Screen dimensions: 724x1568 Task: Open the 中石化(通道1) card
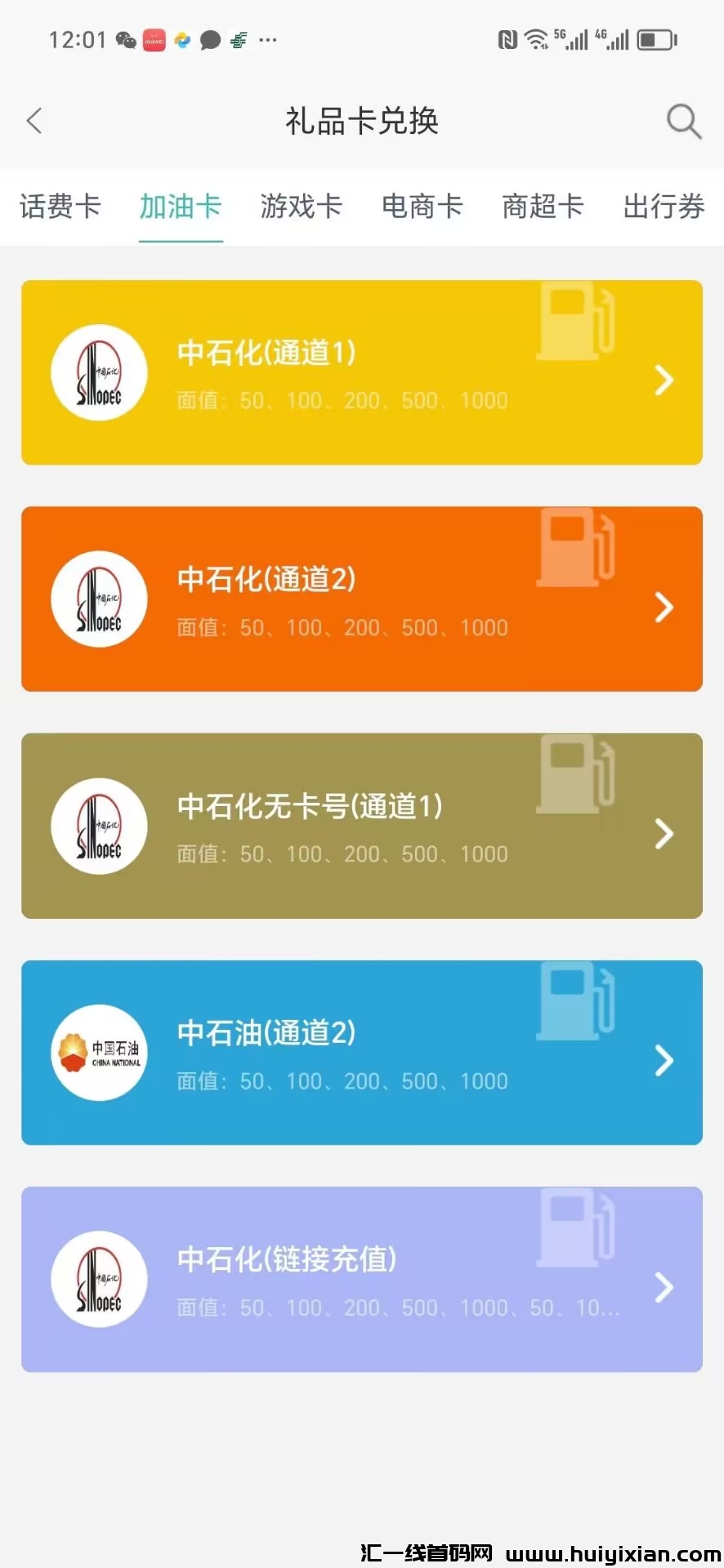tap(362, 372)
